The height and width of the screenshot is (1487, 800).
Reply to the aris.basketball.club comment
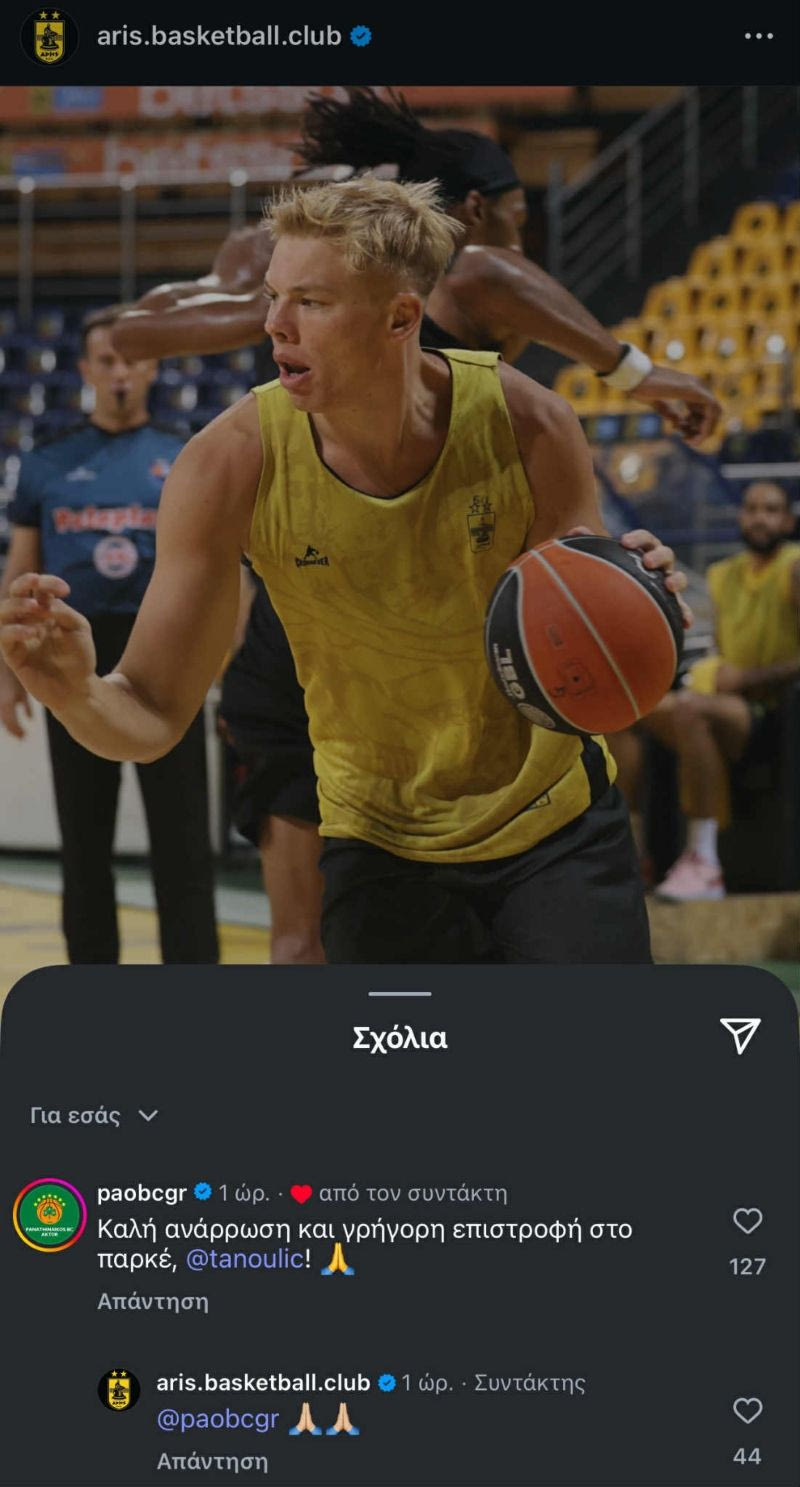pyautogui.click(x=212, y=1461)
